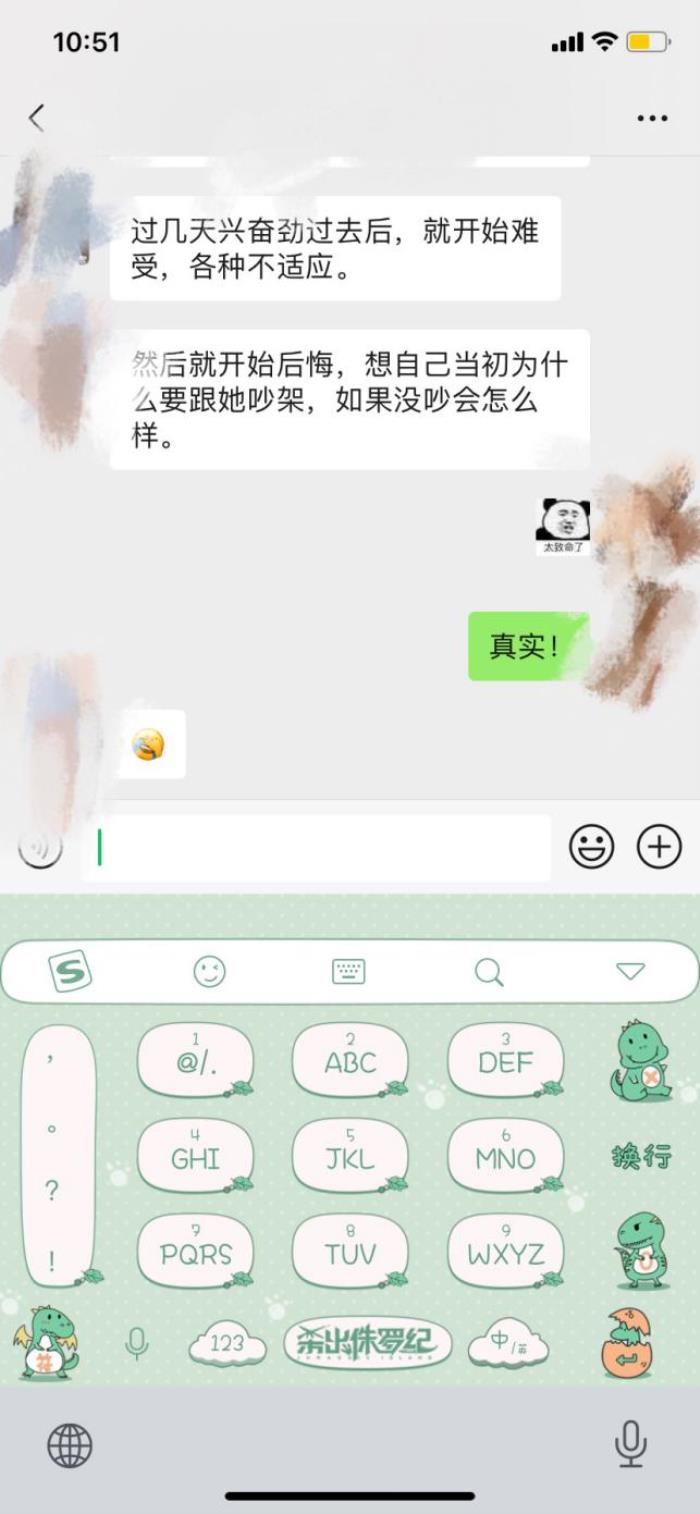This screenshot has width=700, height=1514.
Task: Go back from this chat
Action: [37, 118]
